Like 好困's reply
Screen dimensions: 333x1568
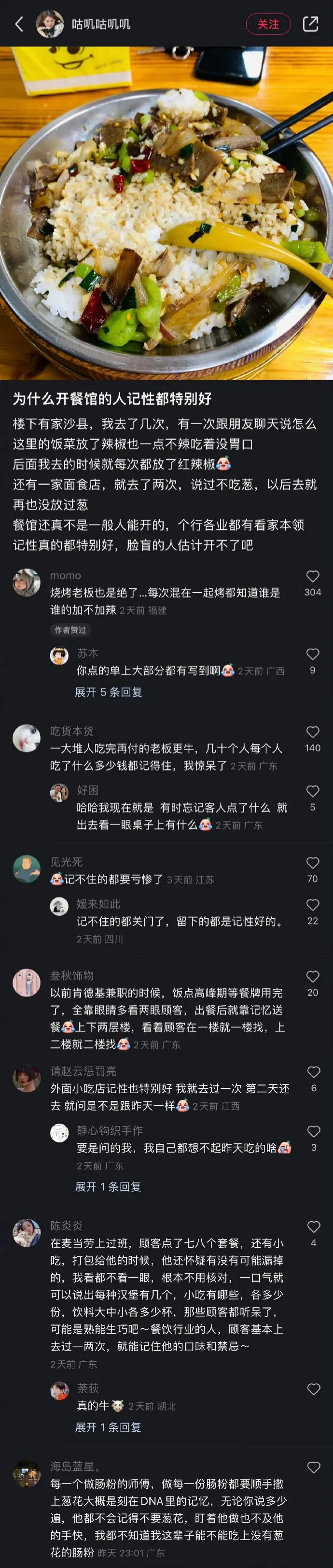(312, 791)
